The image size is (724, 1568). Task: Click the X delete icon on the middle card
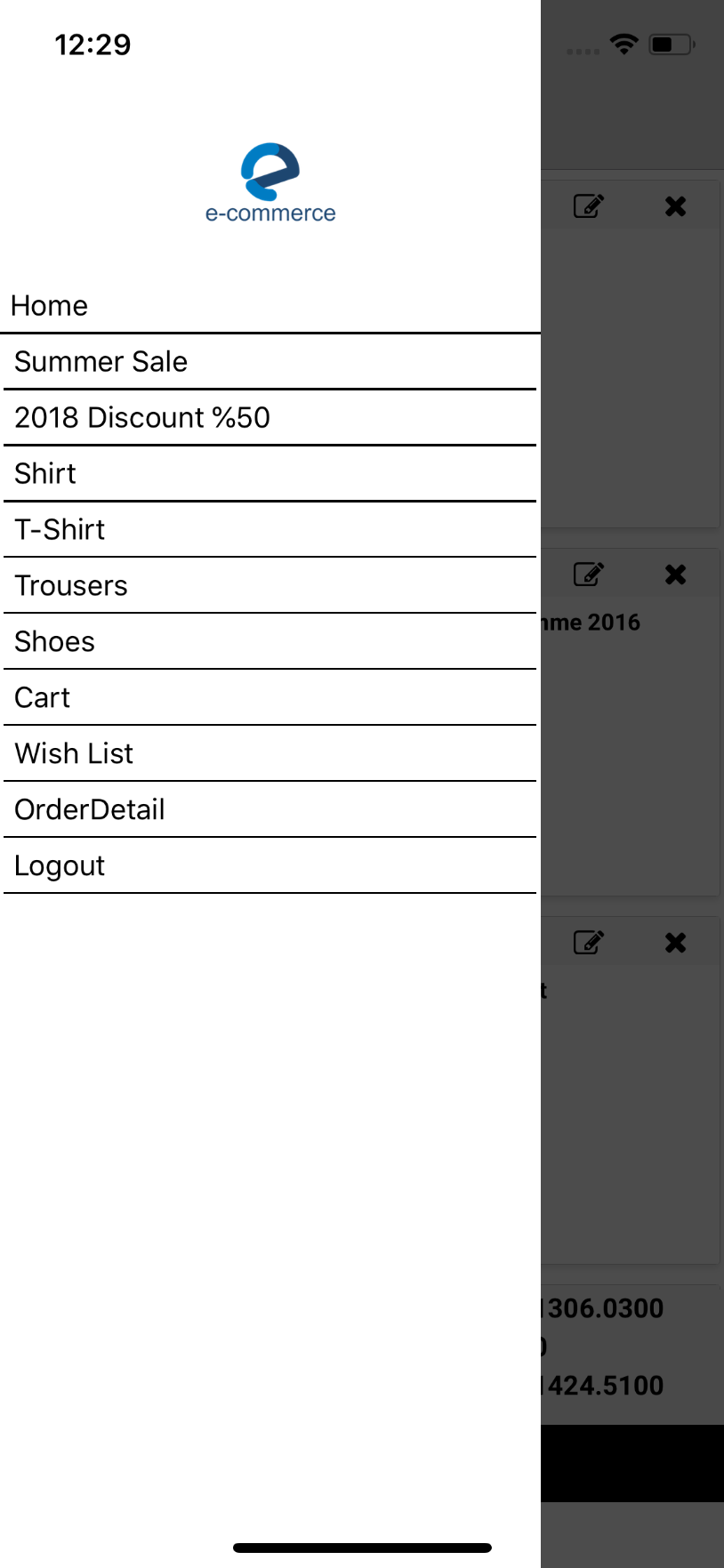[x=675, y=574]
